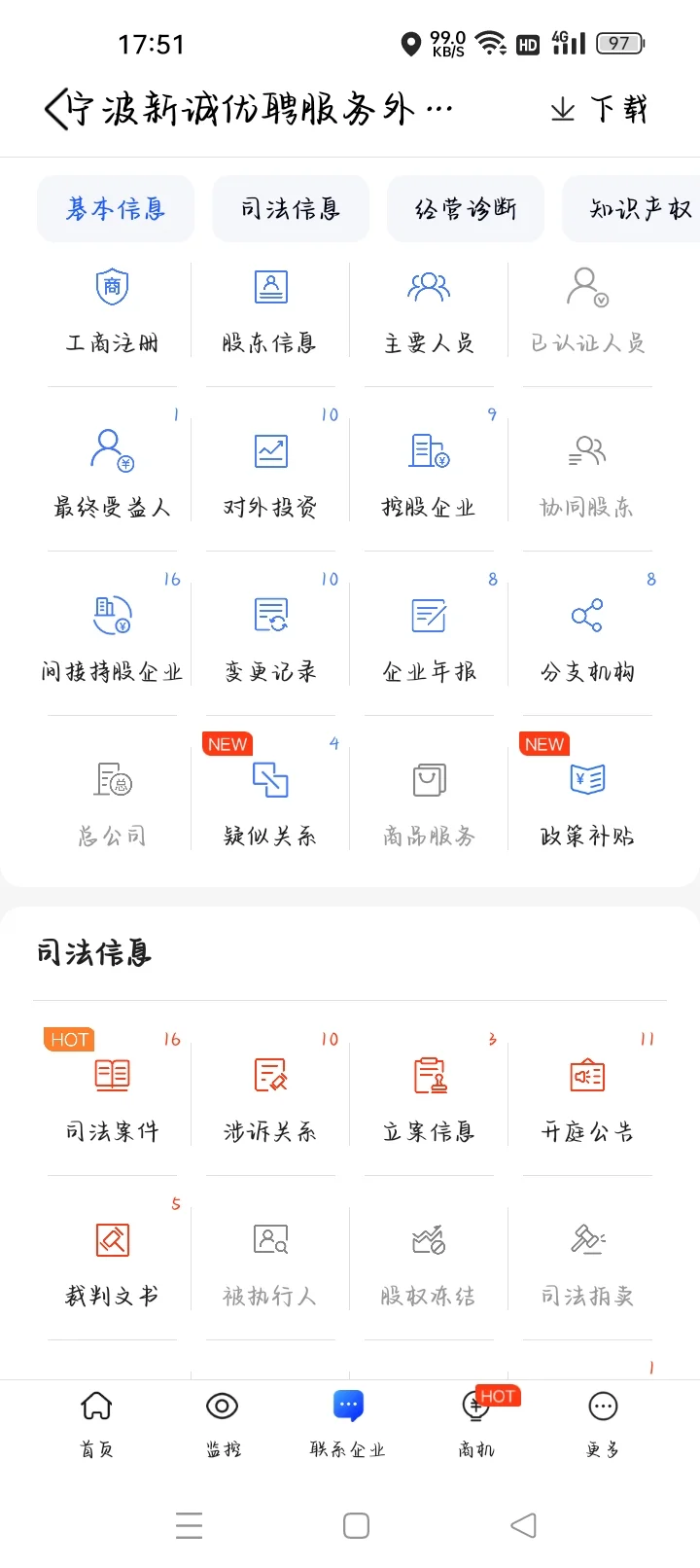Go to 首页 home tab
700x1568 pixels.
click(96, 1423)
